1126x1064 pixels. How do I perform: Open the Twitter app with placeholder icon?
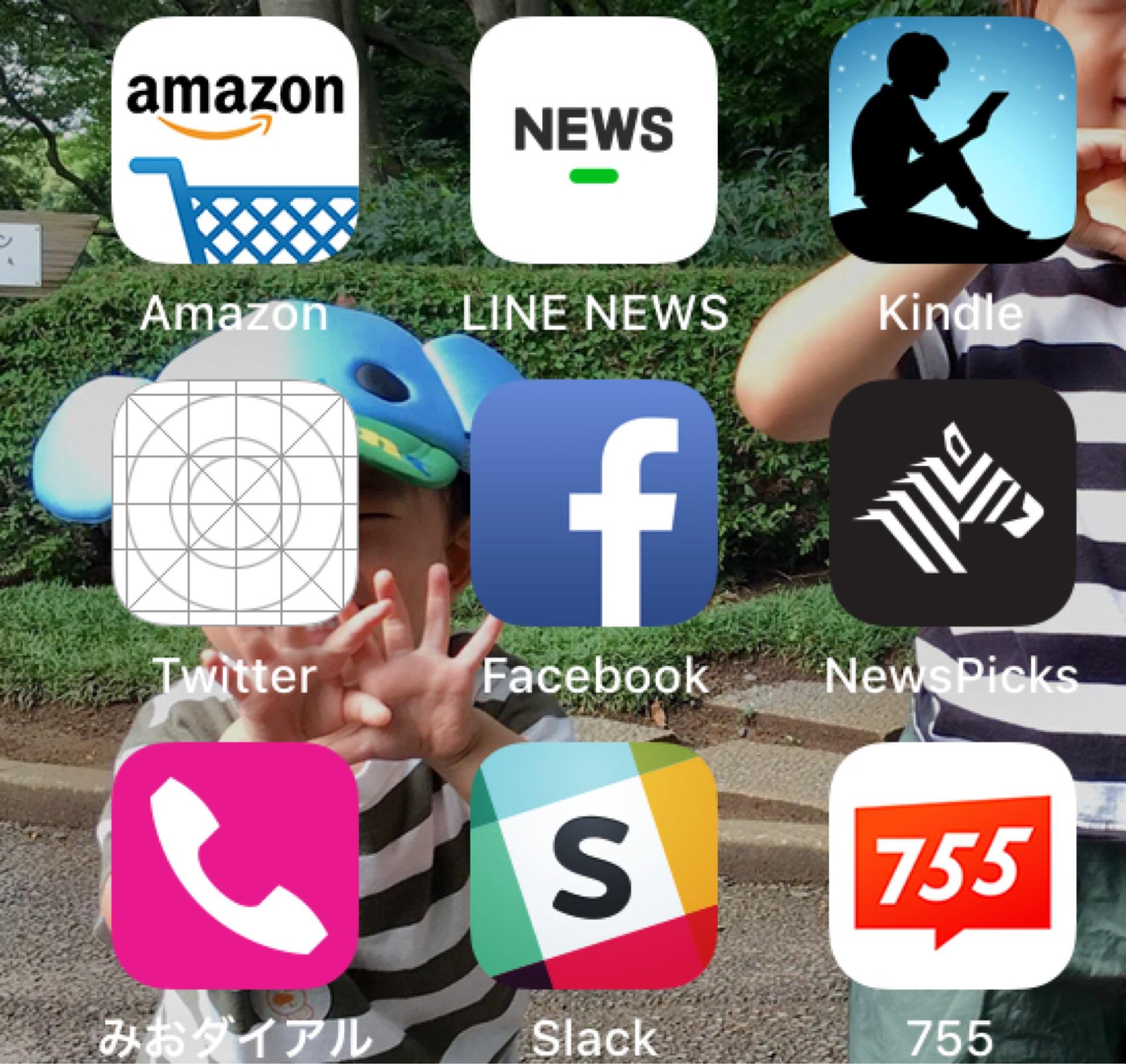pyautogui.click(x=235, y=503)
